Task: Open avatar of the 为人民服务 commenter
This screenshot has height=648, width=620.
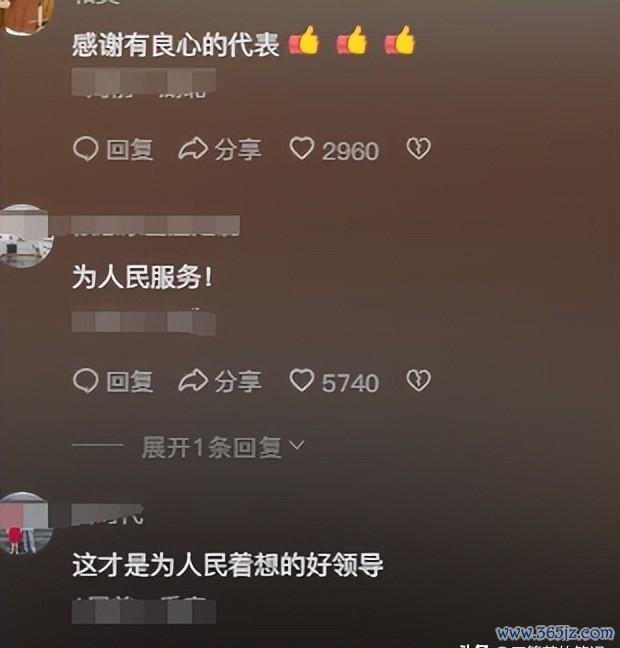Action: pyautogui.click(x=24, y=236)
